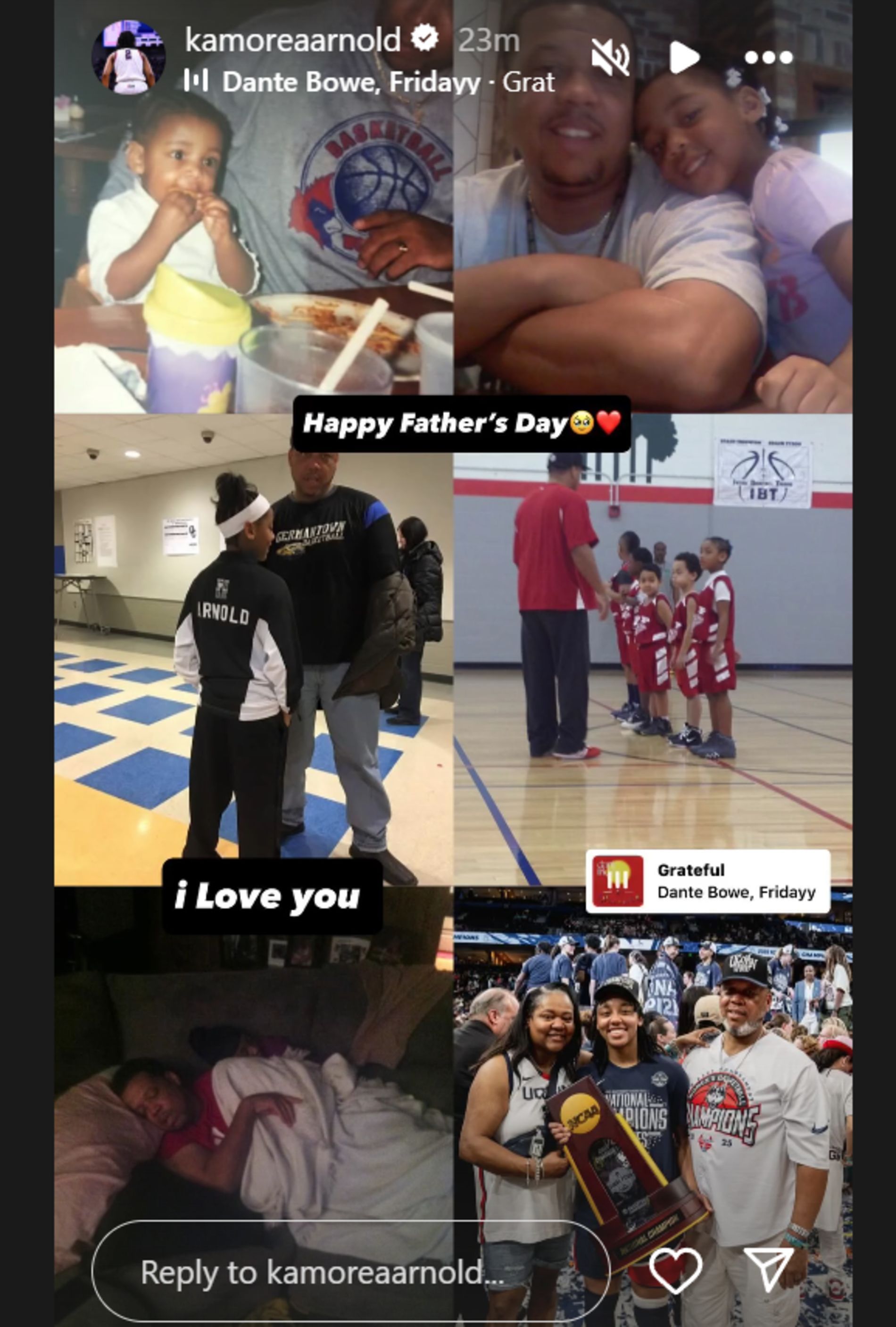Unmute the story audio
Screen dimensions: 896x1327
pyautogui.click(x=609, y=57)
